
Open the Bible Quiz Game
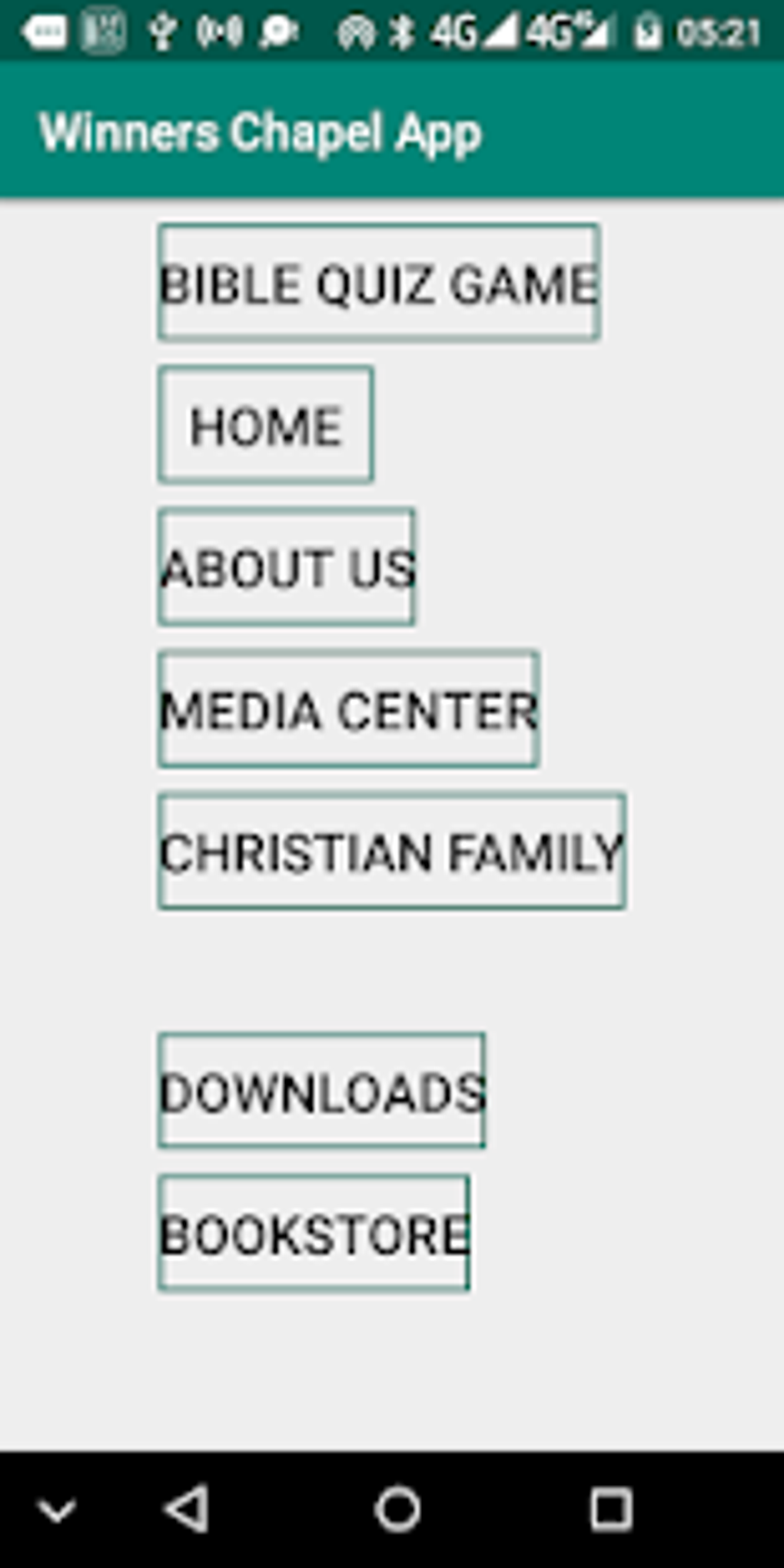click(x=378, y=282)
